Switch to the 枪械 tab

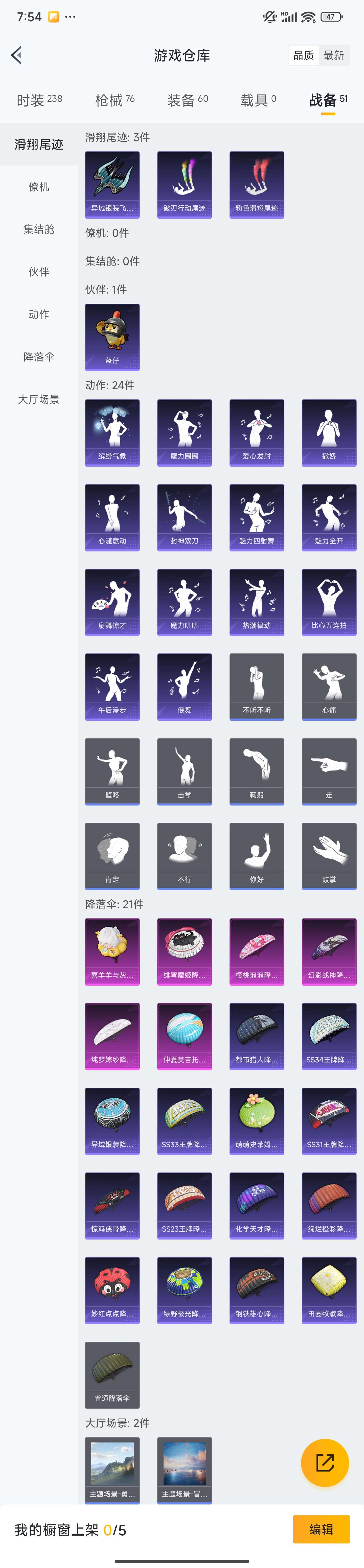[x=114, y=100]
